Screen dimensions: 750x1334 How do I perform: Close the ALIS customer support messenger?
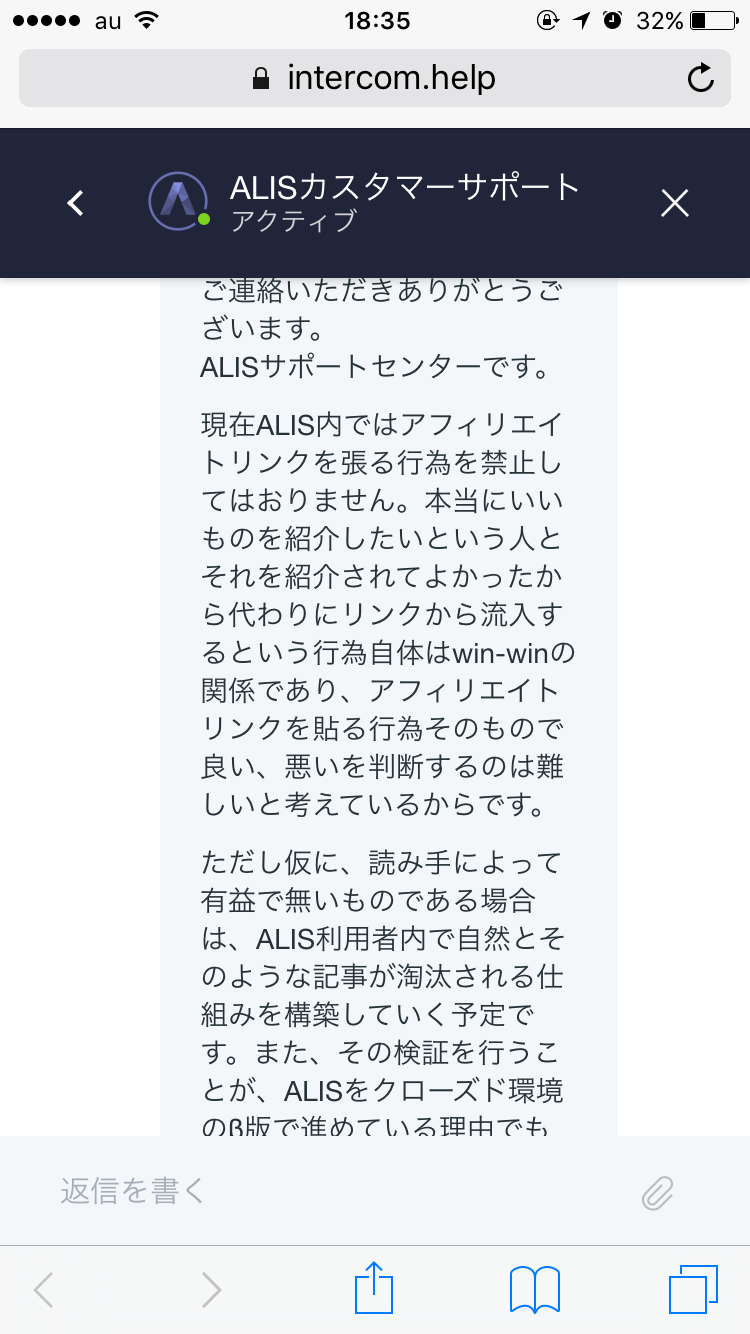tap(675, 203)
